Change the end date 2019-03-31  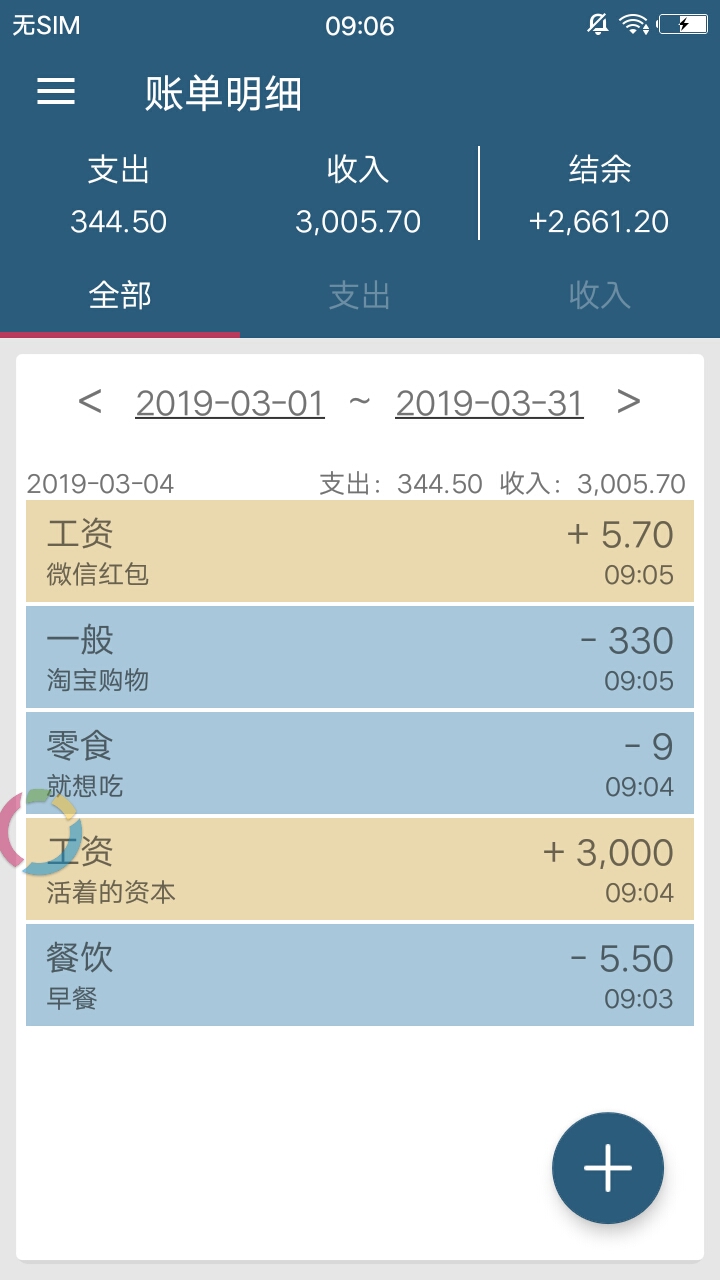pyautogui.click(x=490, y=403)
